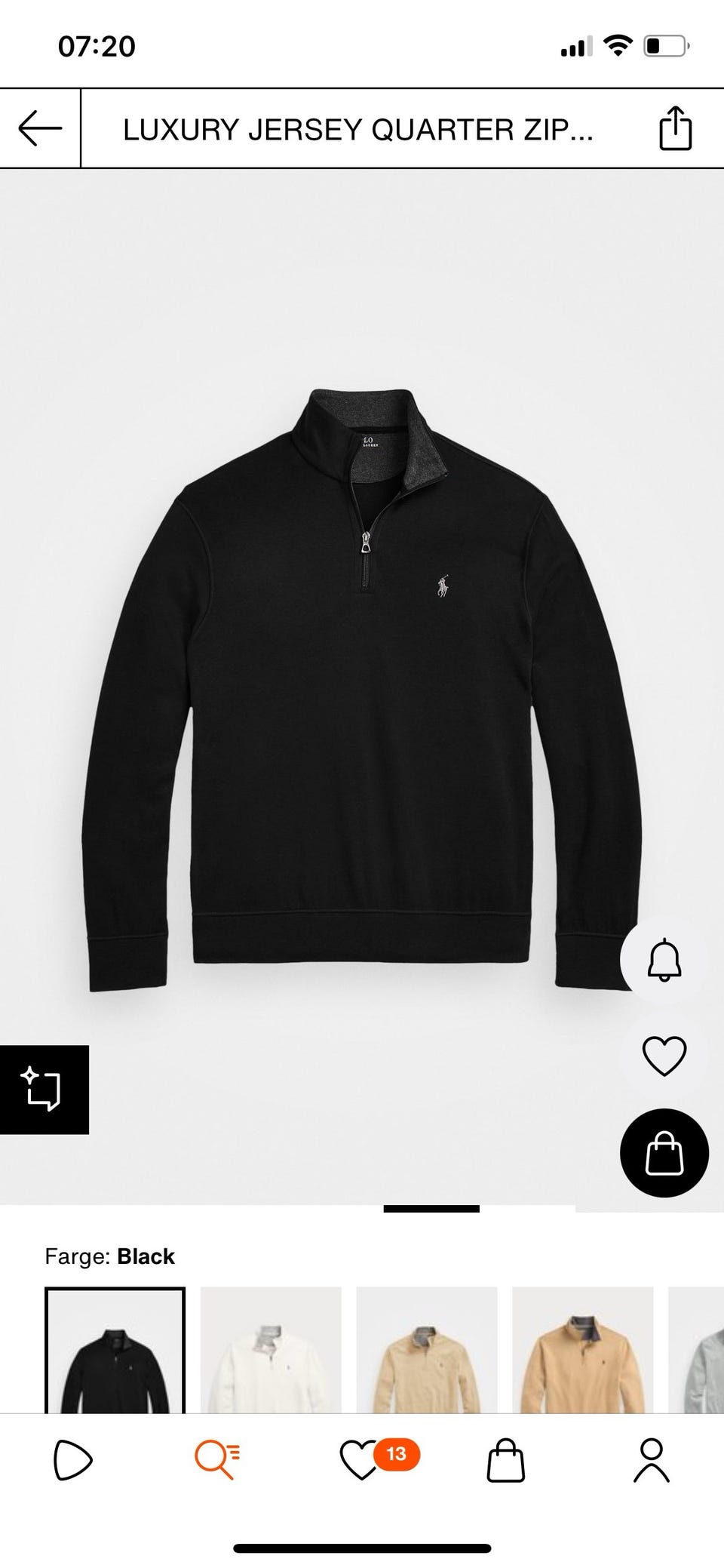Image resolution: width=724 pixels, height=1568 pixels.
Task: View the sweater product image
Action: pyautogui.click(x=362, y=679)
